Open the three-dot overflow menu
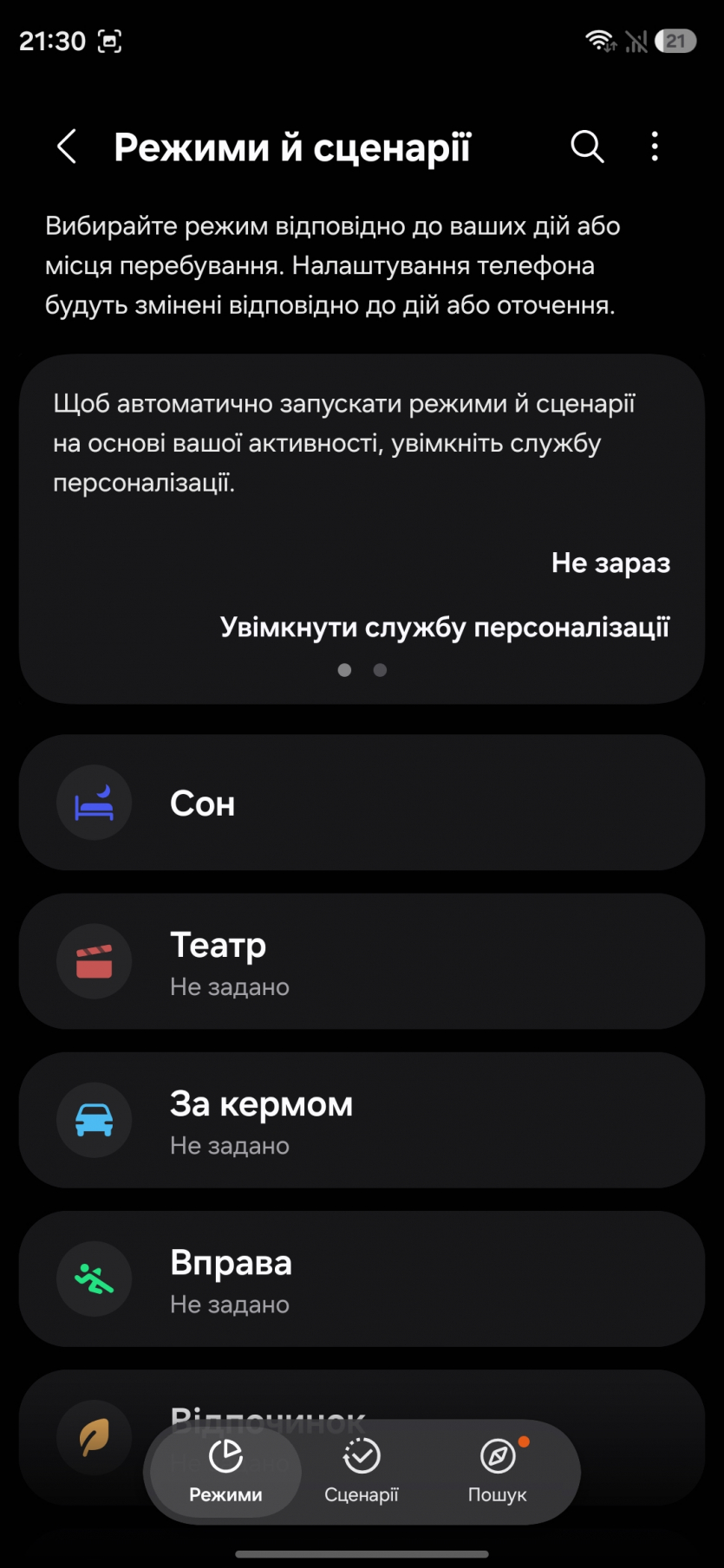The height and width of the screenshot is (1568, 724). pyautogui.click(x=655, y=147)
